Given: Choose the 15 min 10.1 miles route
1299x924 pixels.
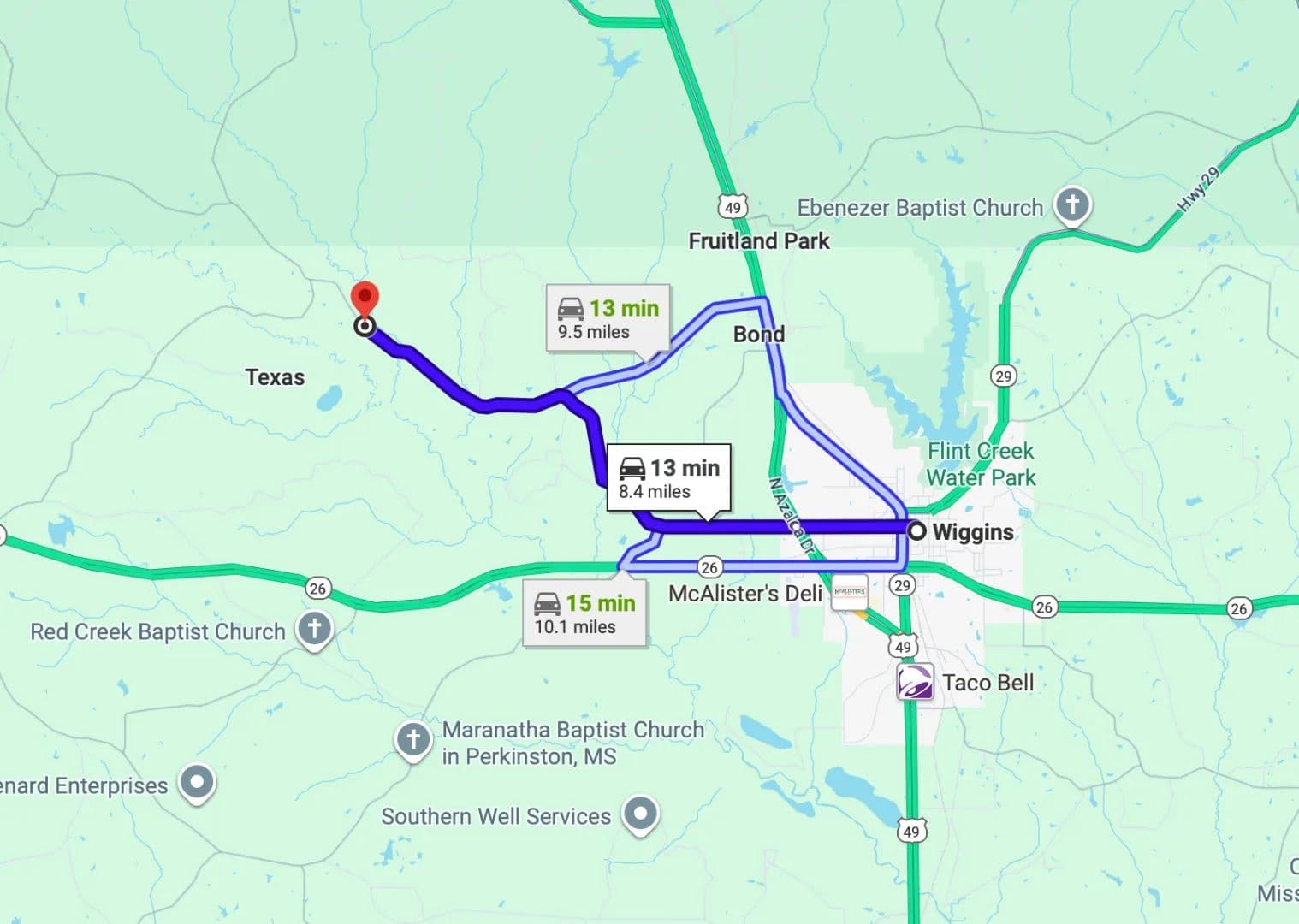Looking at the screenshot, I should (584, 613).
